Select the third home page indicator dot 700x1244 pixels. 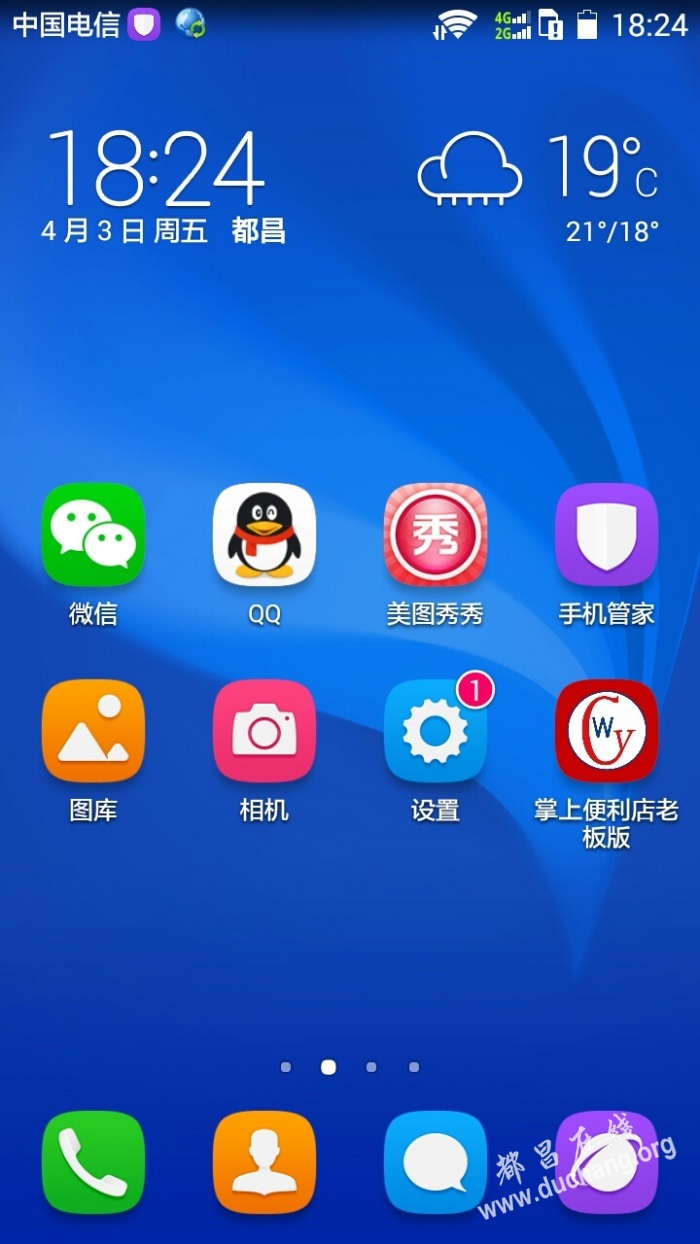[371, 1067]
